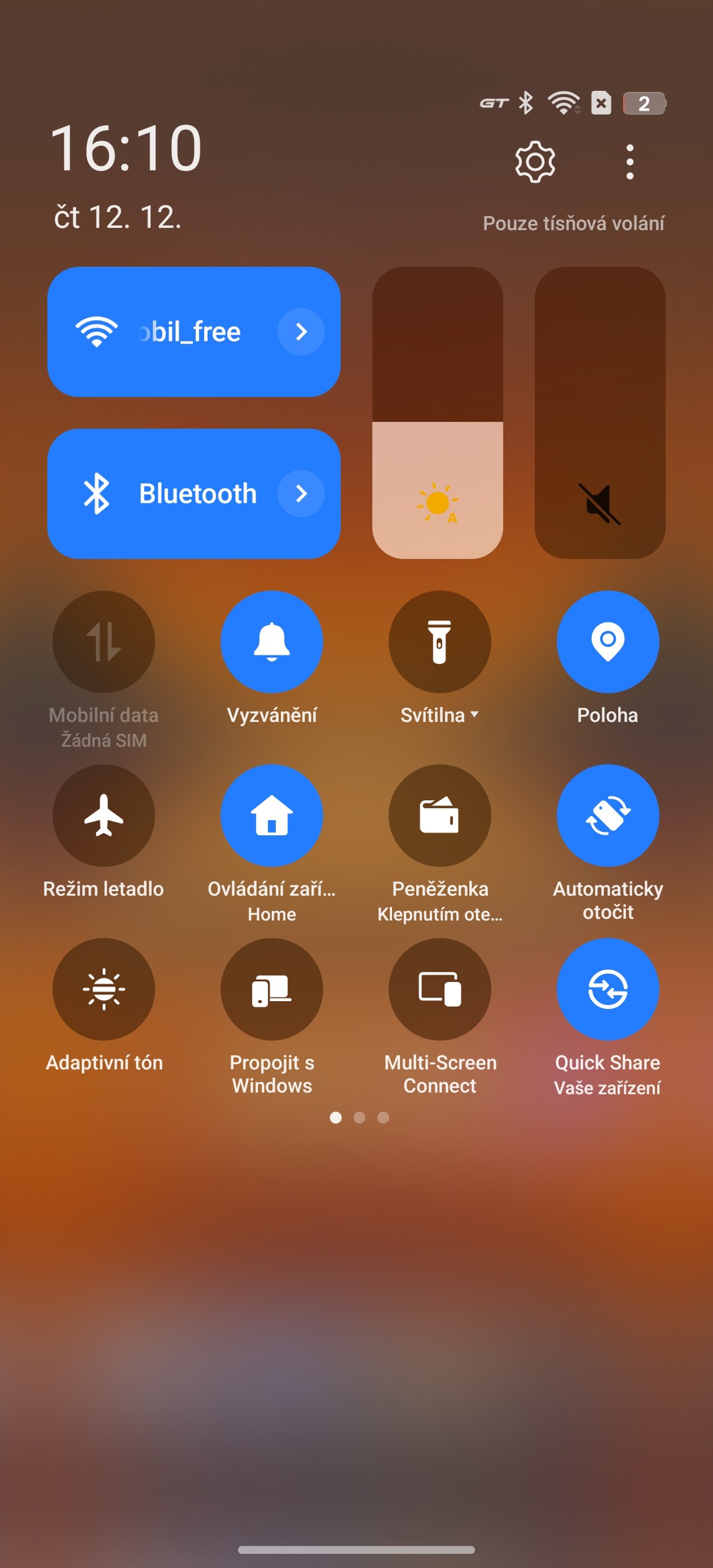
Task: Enable Adaptivní tón
Action: pyautogui.click(x=104, y=989)
